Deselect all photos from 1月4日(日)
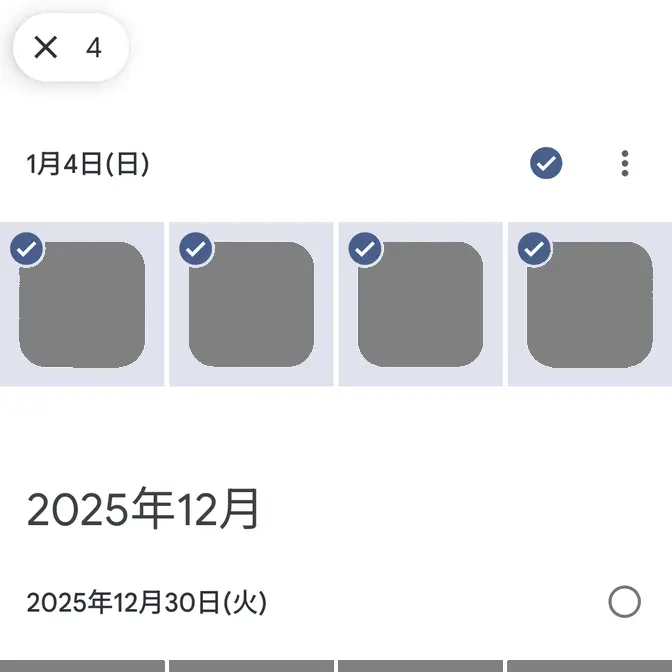This screenshot has height=672, width=672. coord(546,163)
